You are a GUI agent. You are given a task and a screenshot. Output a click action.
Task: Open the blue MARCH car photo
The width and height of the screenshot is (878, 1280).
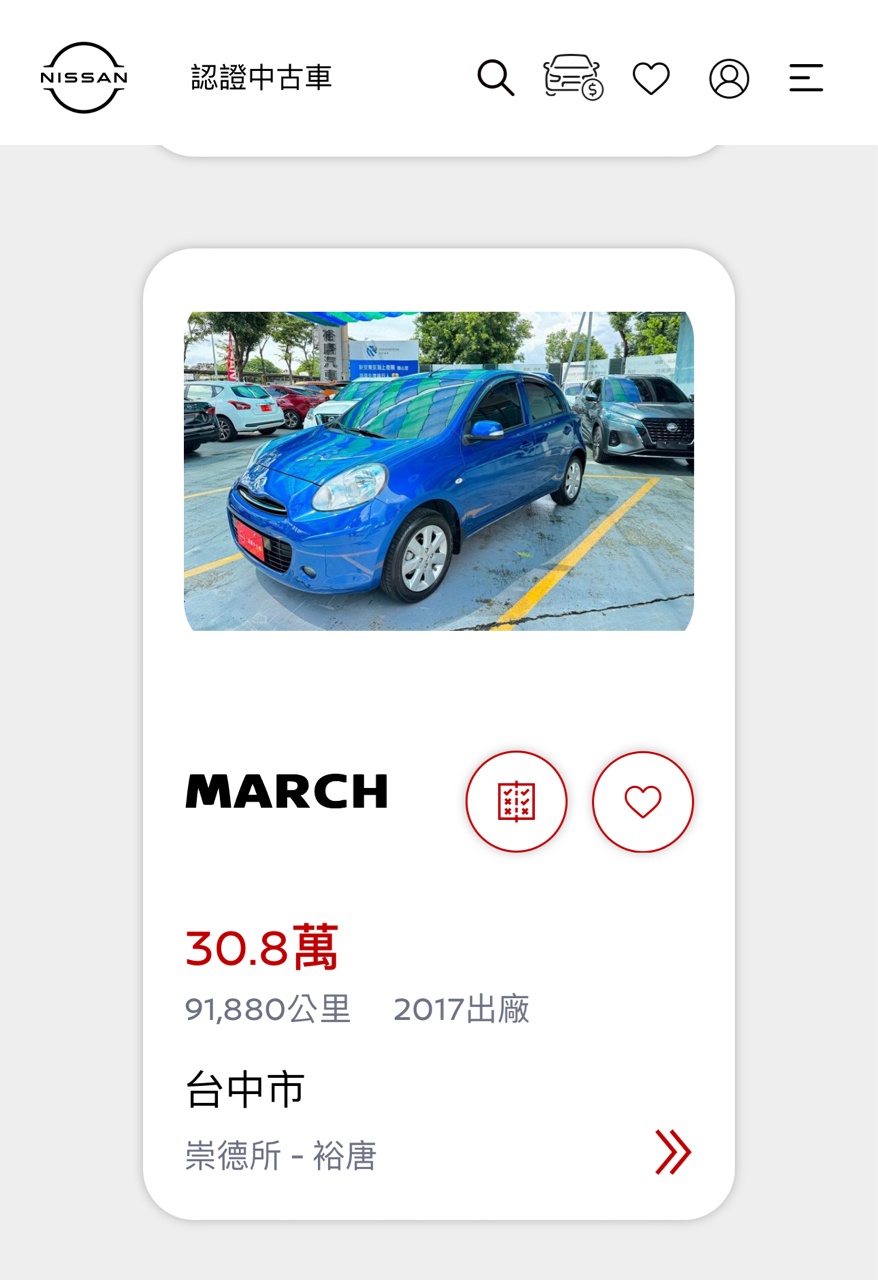[x=438, y=471]
